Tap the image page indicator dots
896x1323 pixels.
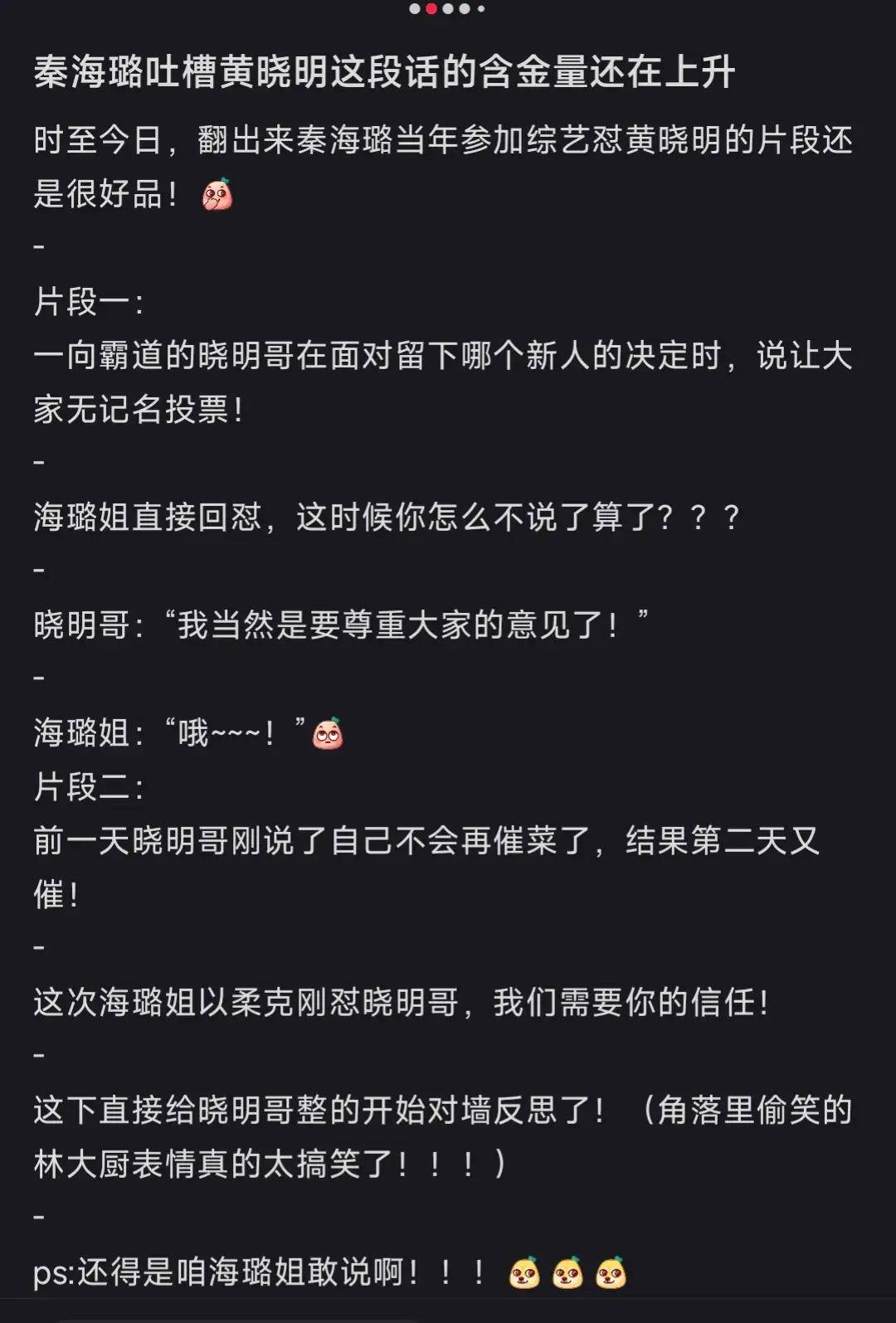pos(447,9)
